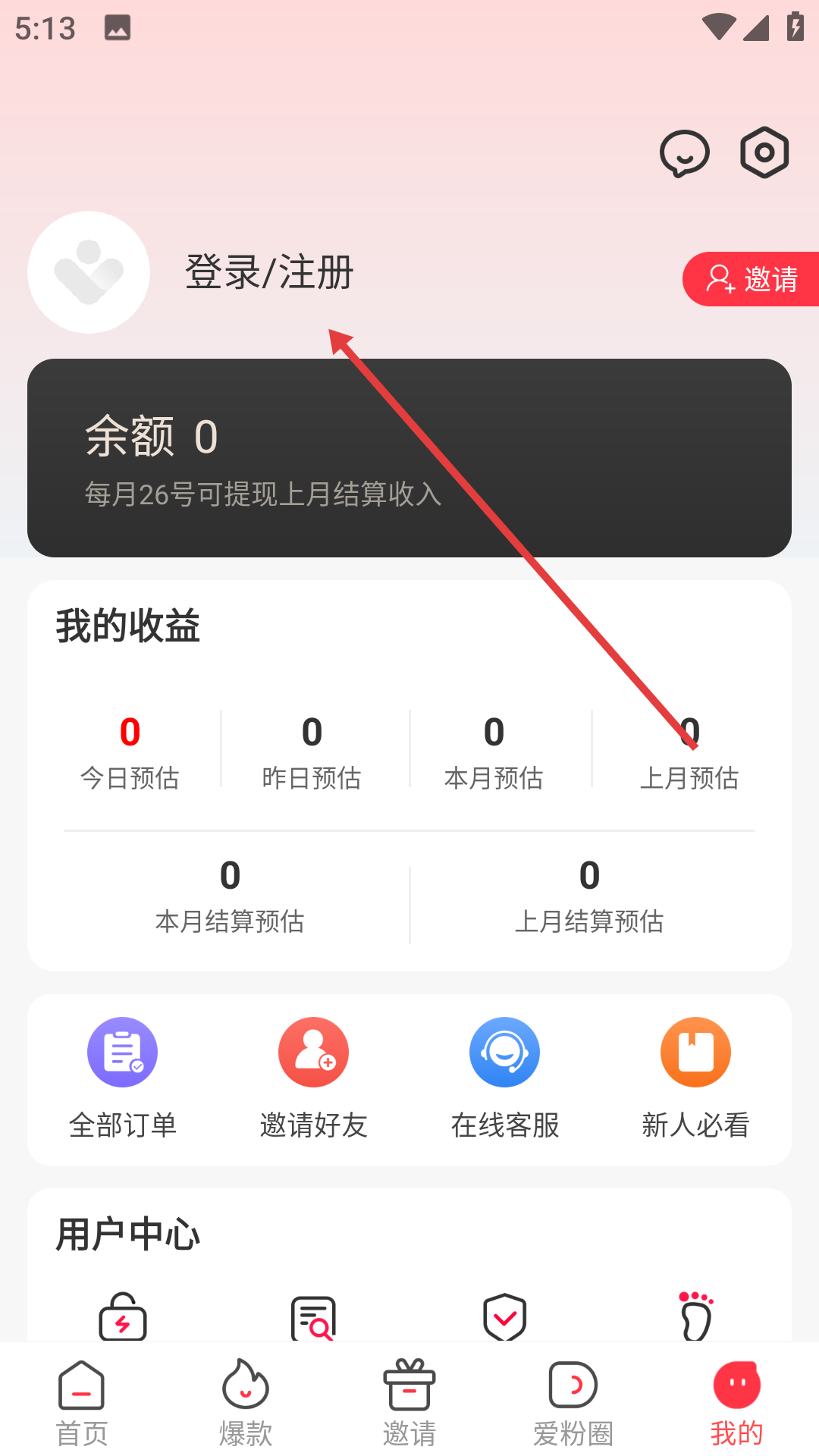View 昨日预估 earnings
819x1456 pixels.
click(x=312, y=751)
